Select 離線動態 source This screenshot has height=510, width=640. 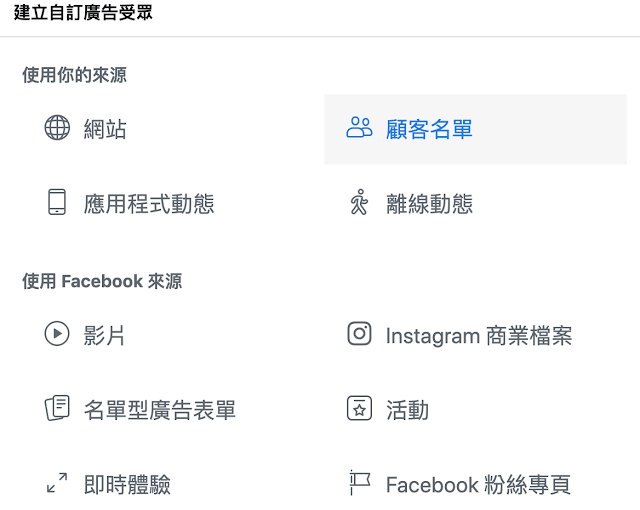(476, 203)
